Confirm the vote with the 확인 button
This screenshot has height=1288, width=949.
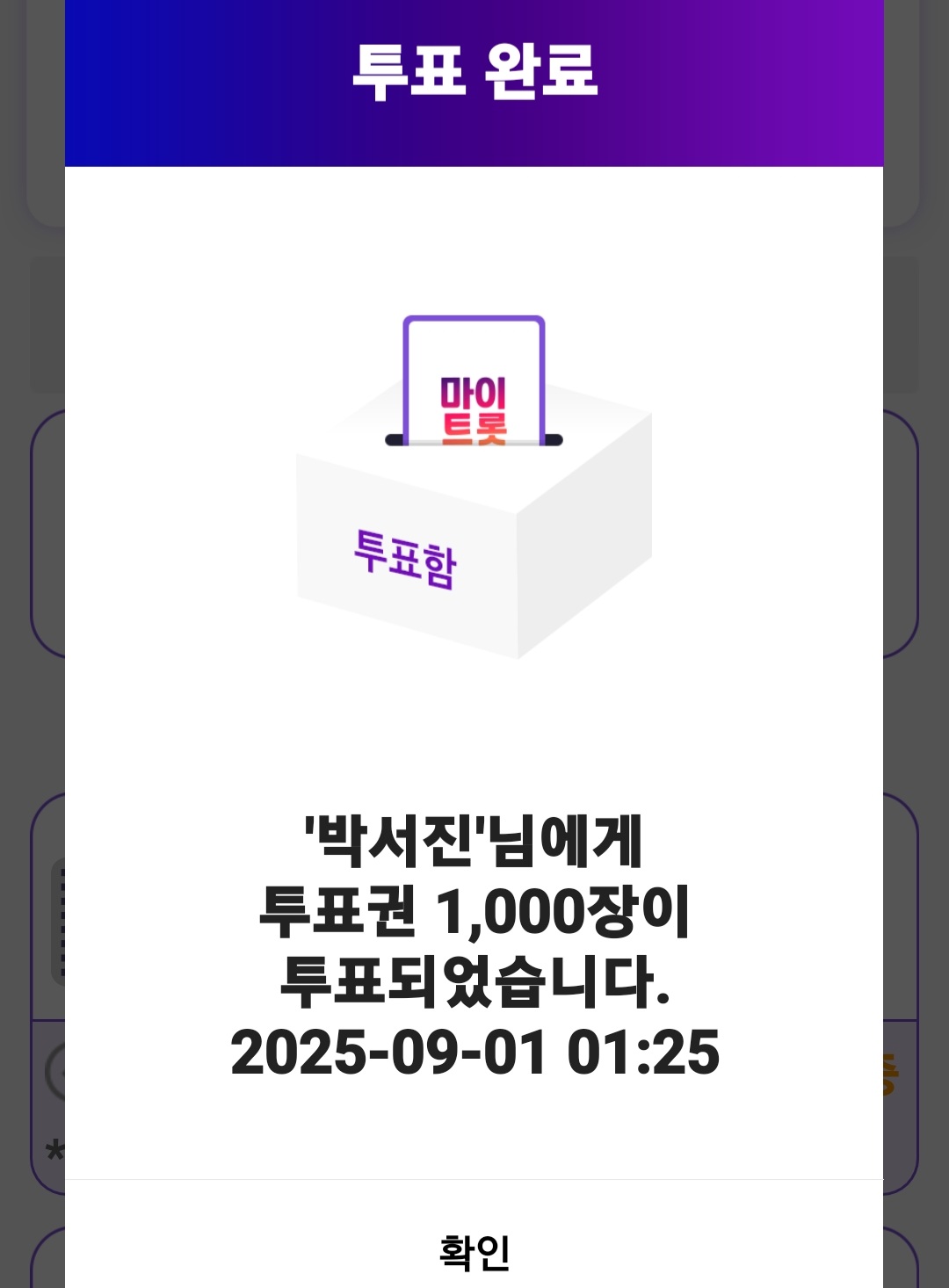(474, 1250)
